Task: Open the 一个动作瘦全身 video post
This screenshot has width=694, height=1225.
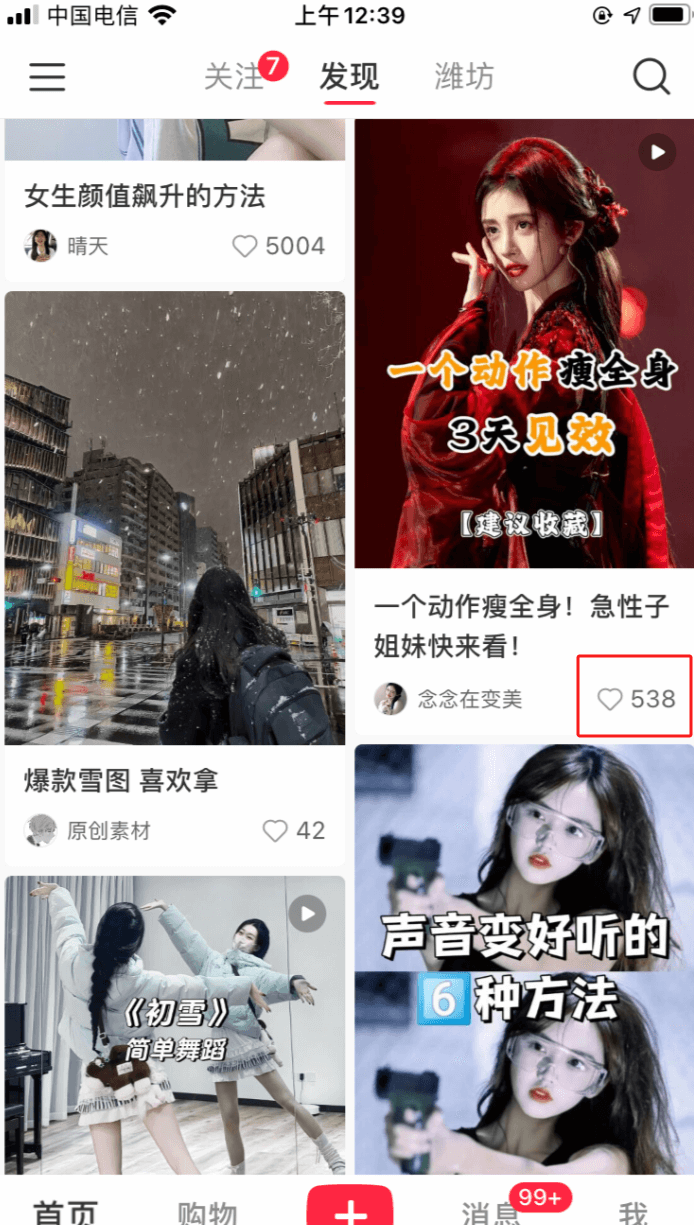Action: tap(523, 343)
